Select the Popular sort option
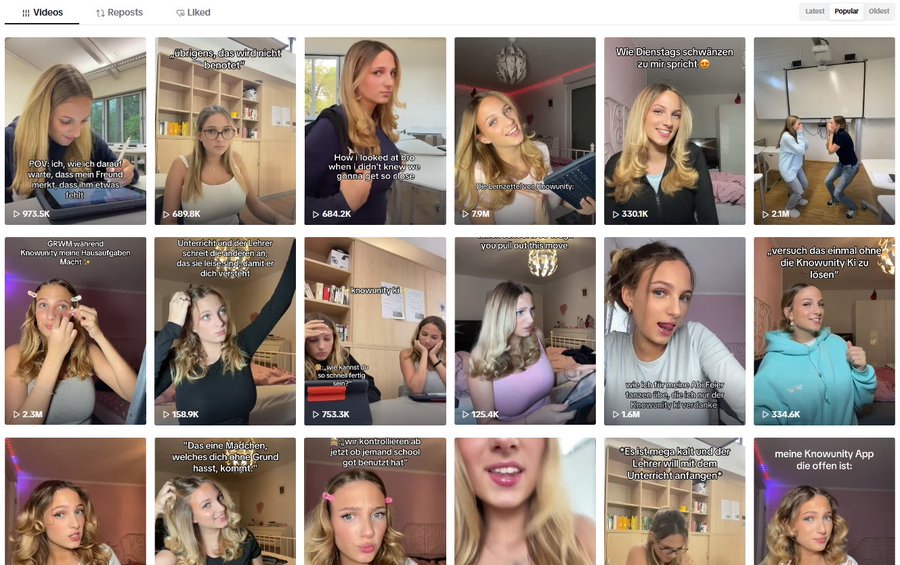The height and width of the screenshot is (565, 900). click(846, 11)
